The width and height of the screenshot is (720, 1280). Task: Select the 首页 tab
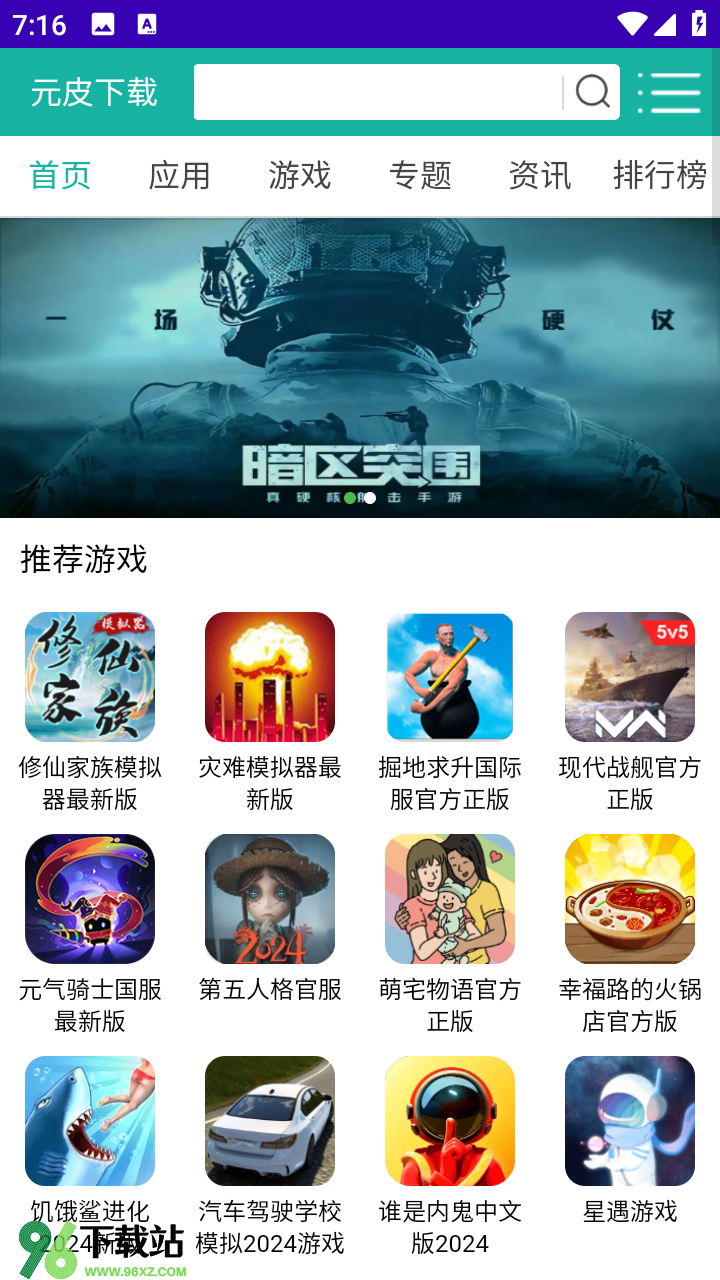click(x=60, y=176)
